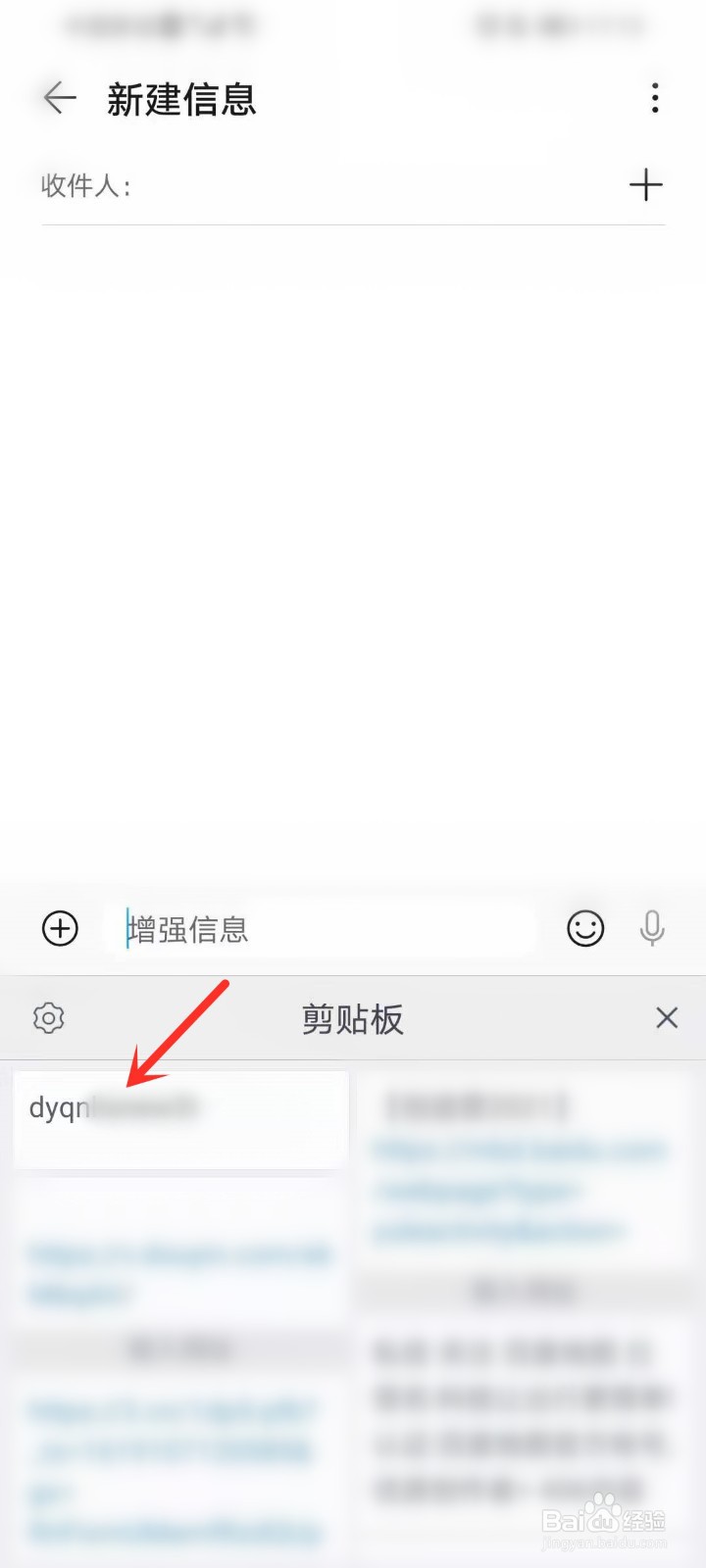Open clipboard settings with the gear icon

(x=48, y=1018)
